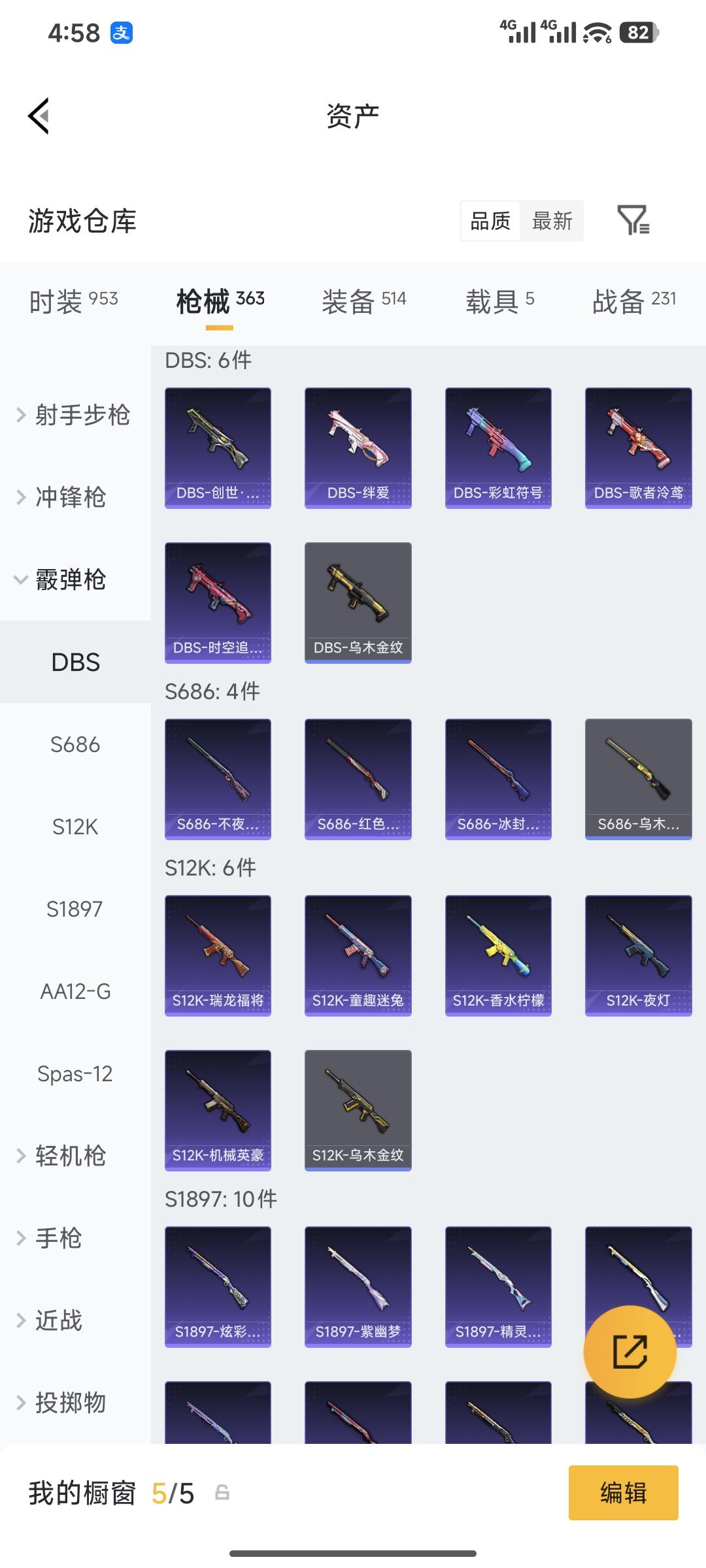View the DBS-彩虹符号 skin
Image resolution: width=706 pixels, height=1568 pixels.
click(x=498, y=448)
